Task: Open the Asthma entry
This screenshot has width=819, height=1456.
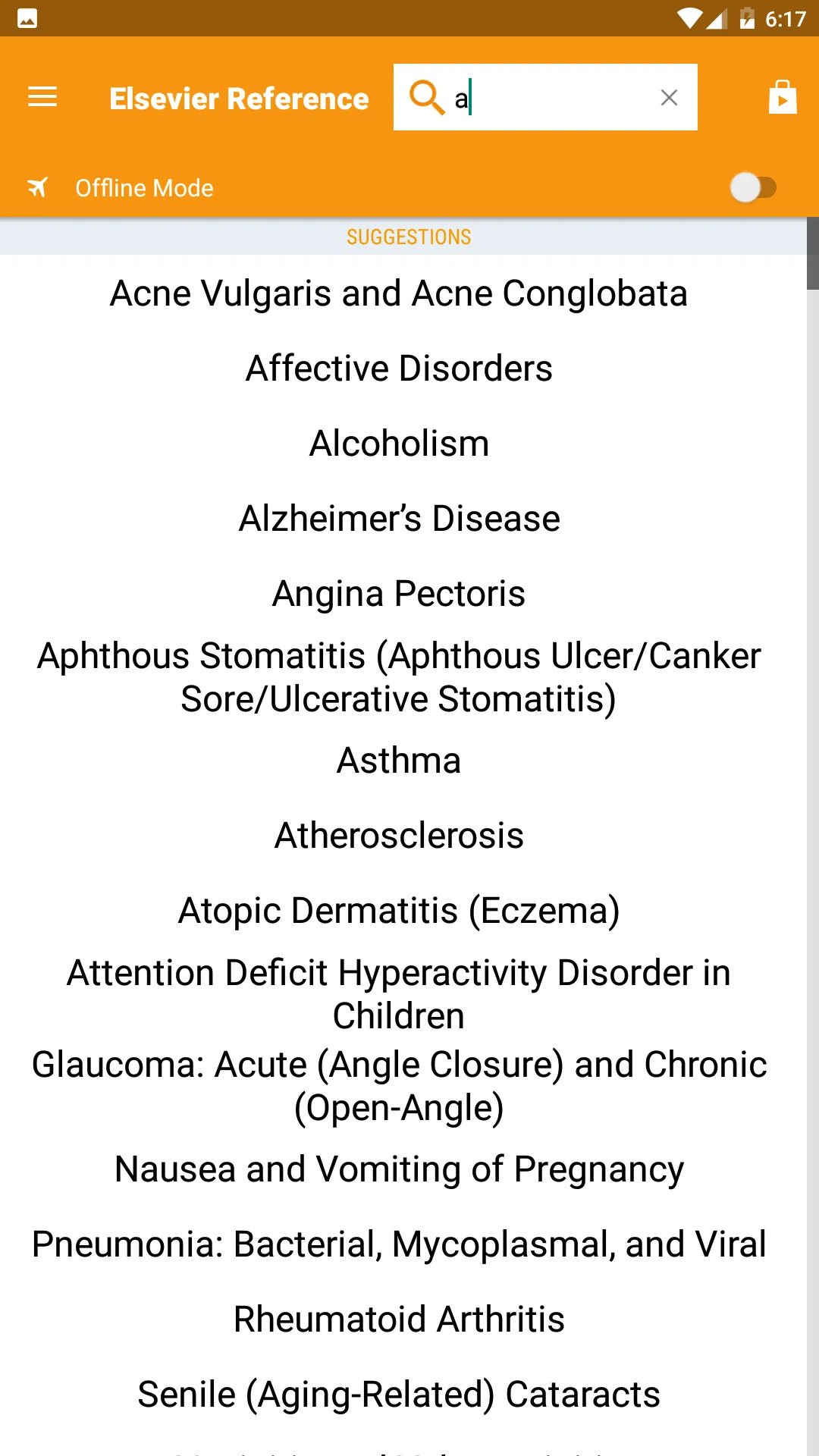Action: point(399,761)
